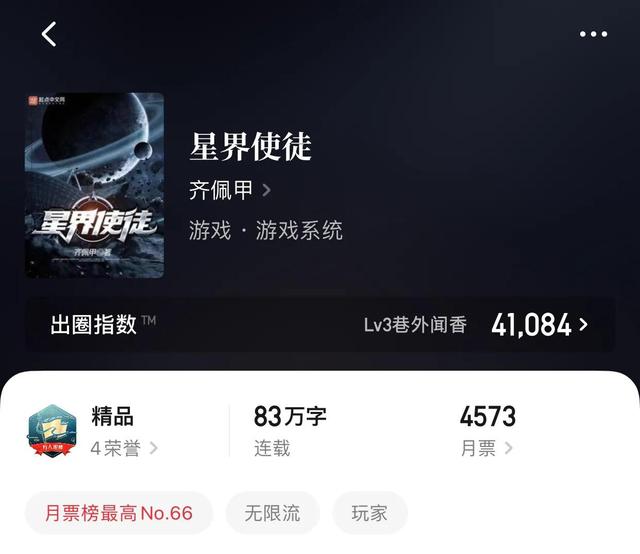Select the 无限流 tag
Image resolution: width=640 pixels, height=554 pixels.
point(273,513)
